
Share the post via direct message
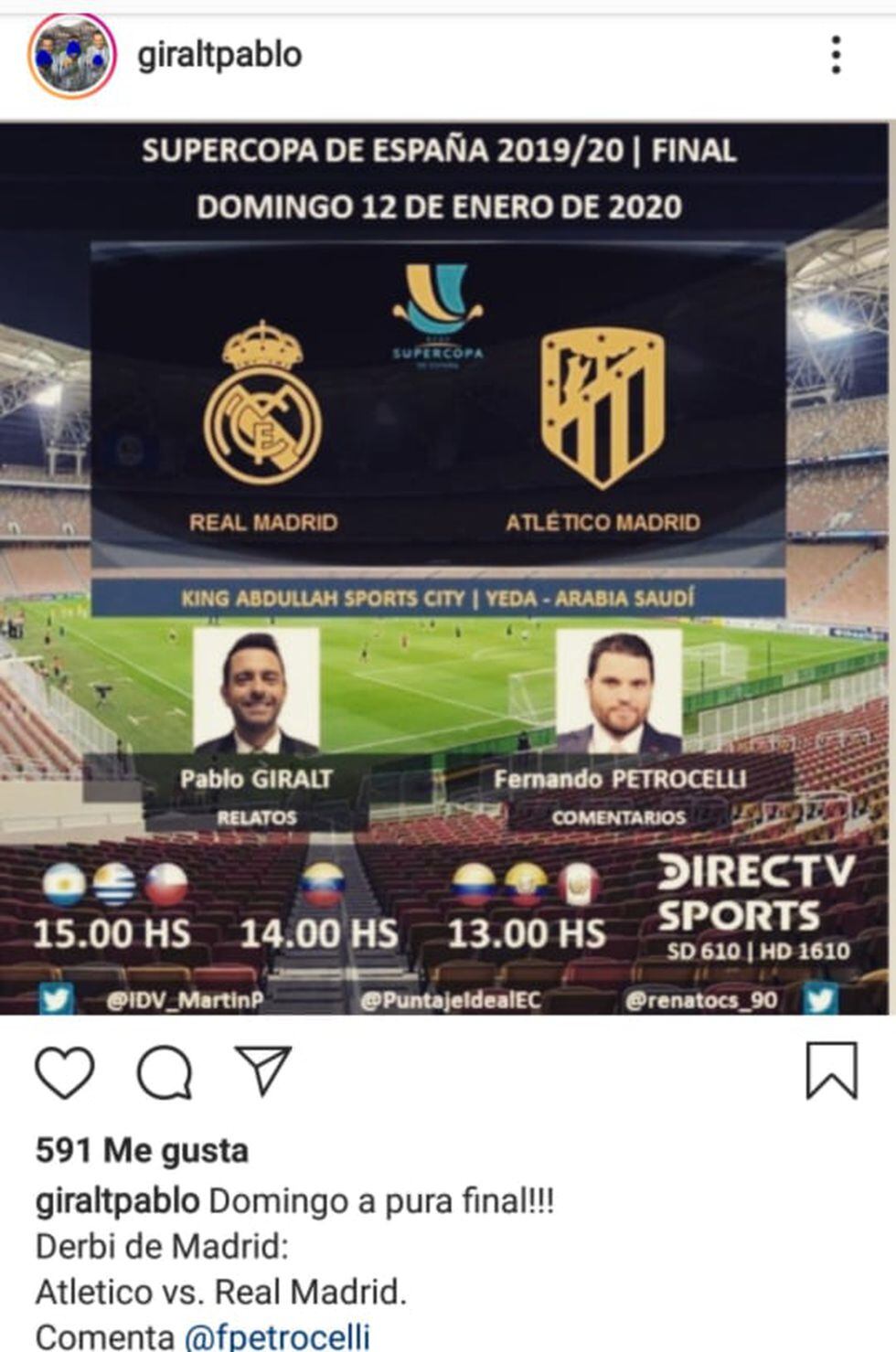[263, 1070]
